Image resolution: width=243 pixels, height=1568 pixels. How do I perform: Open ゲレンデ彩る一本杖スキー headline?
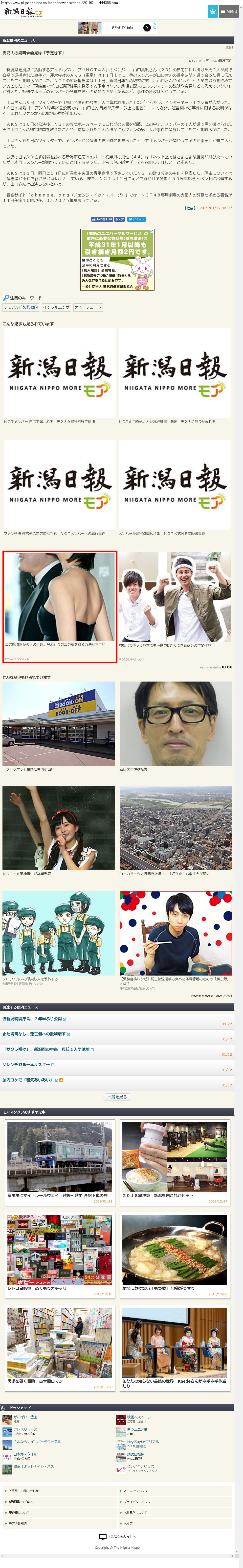click(27, 1065)
